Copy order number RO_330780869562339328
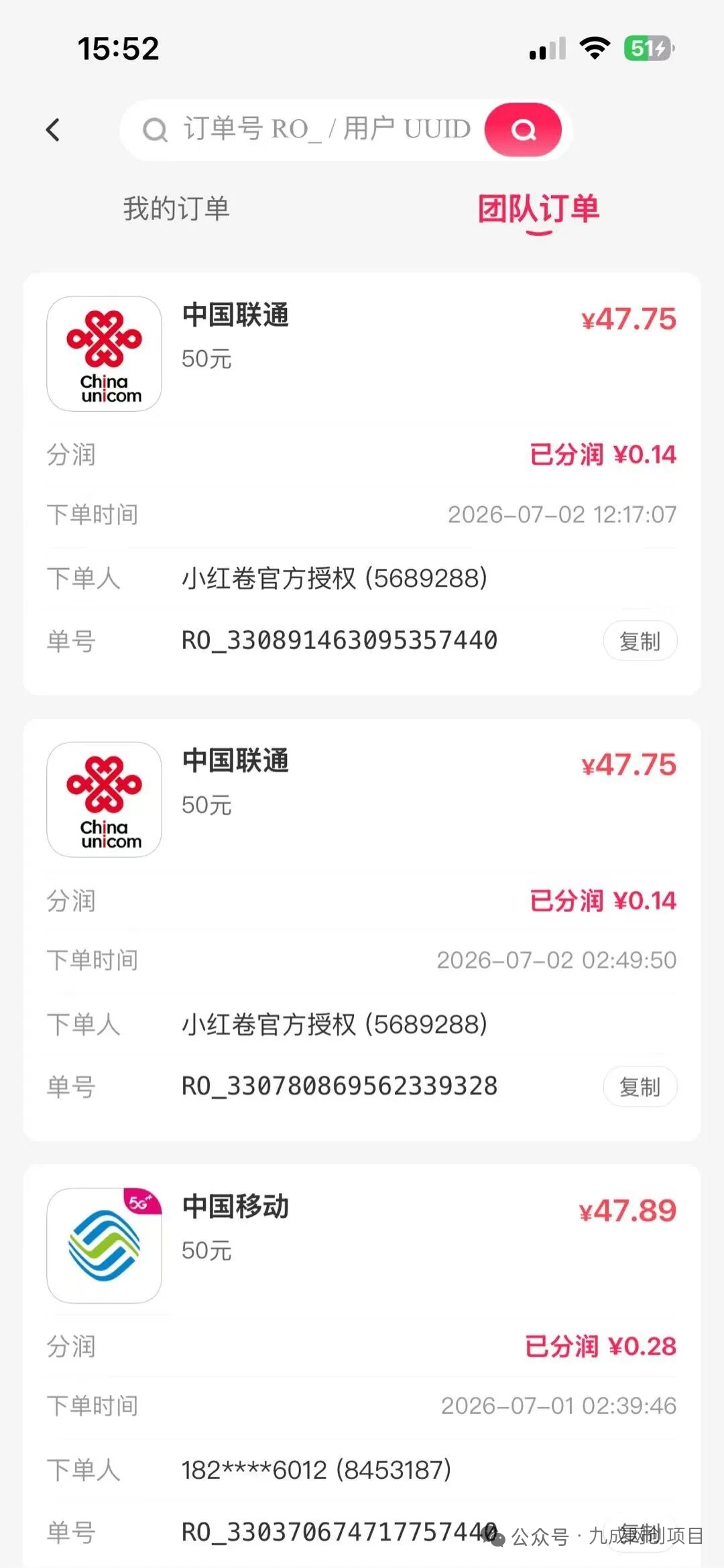 click(640, 1086)
